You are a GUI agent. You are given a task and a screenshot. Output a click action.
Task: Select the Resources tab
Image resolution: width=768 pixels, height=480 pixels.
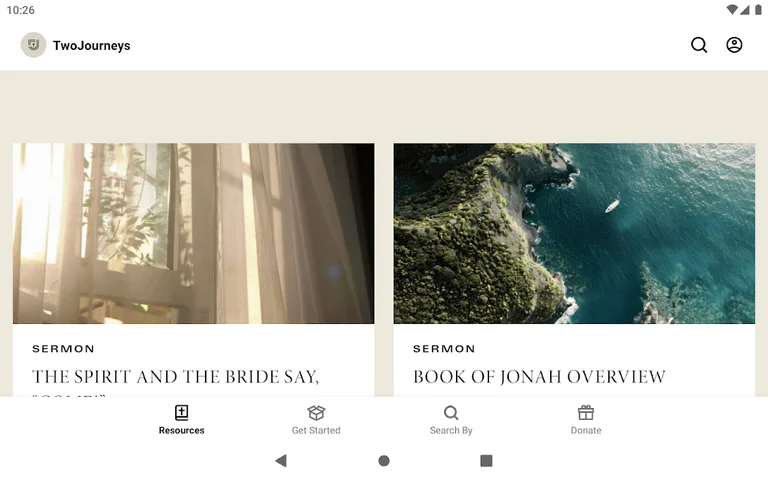[x=181, y=419]
